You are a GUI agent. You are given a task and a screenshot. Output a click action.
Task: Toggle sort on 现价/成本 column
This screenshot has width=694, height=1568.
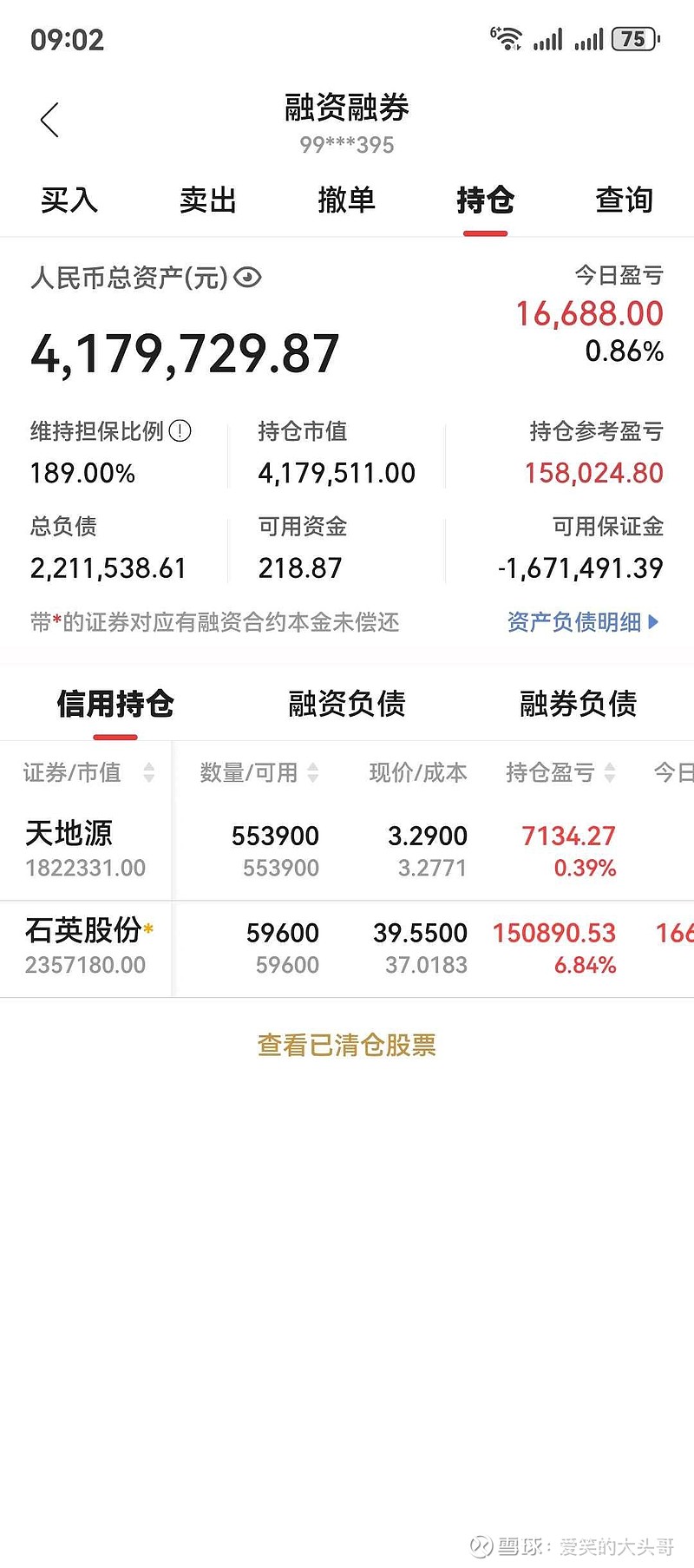click(x=418, y=772)
